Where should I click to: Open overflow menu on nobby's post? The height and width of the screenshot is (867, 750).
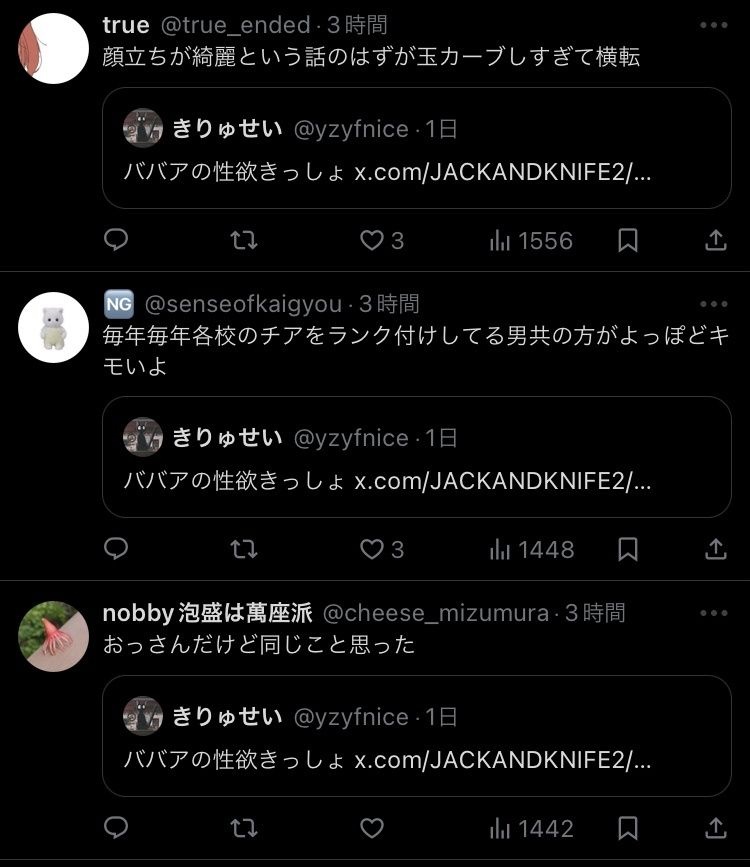[714, 613]
